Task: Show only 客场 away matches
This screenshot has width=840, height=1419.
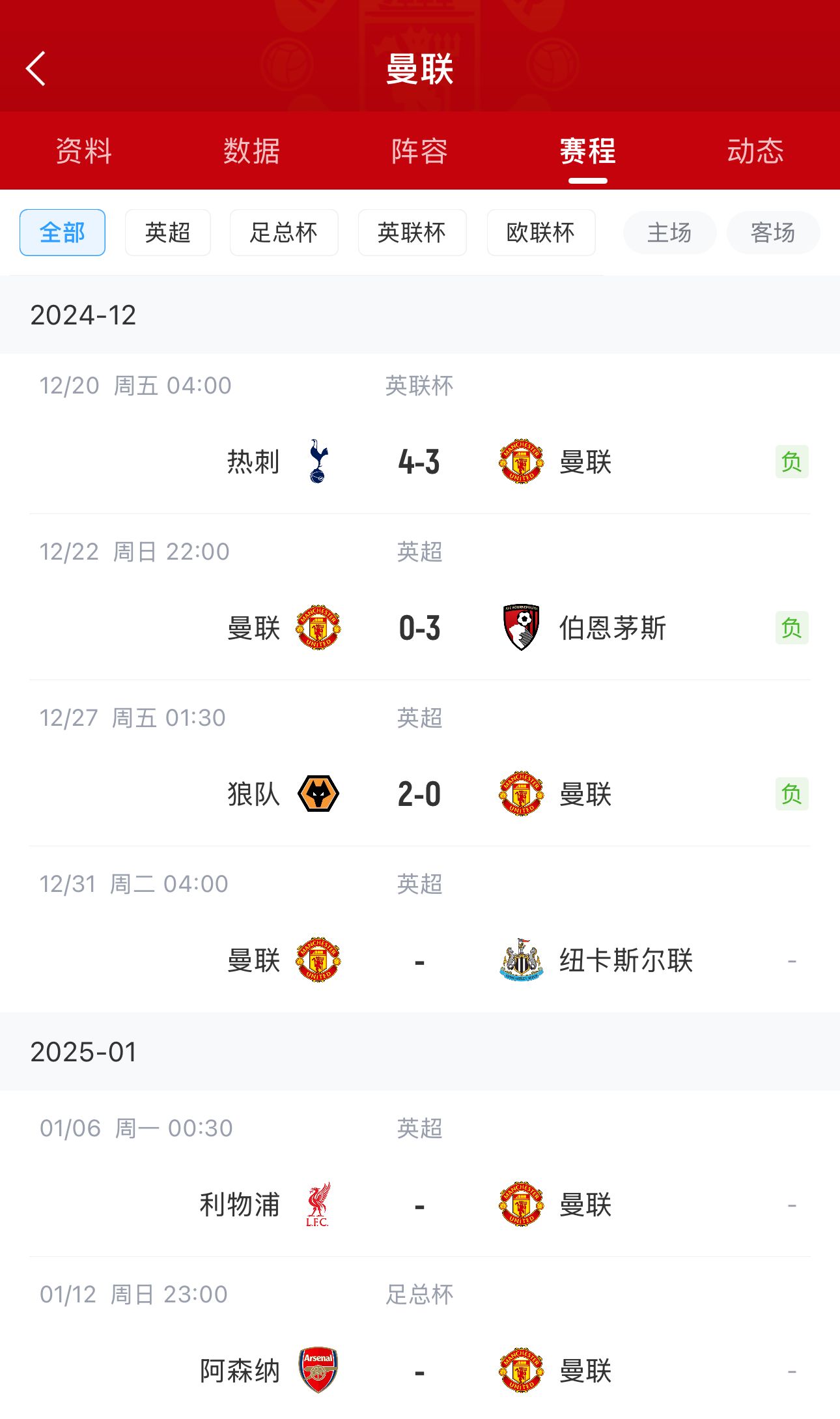Action: (x=773, y=233)
